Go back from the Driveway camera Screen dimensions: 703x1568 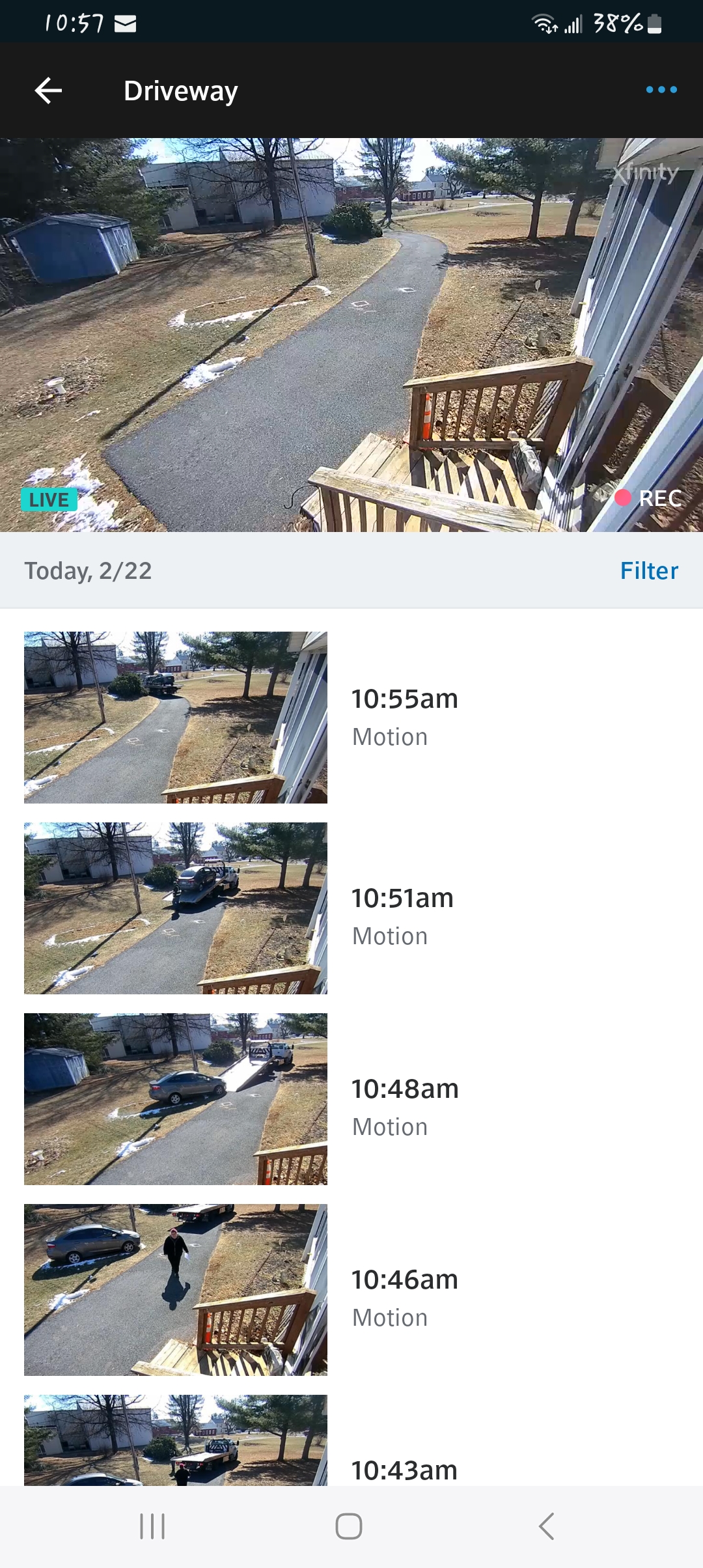click(x=49, y=91)
